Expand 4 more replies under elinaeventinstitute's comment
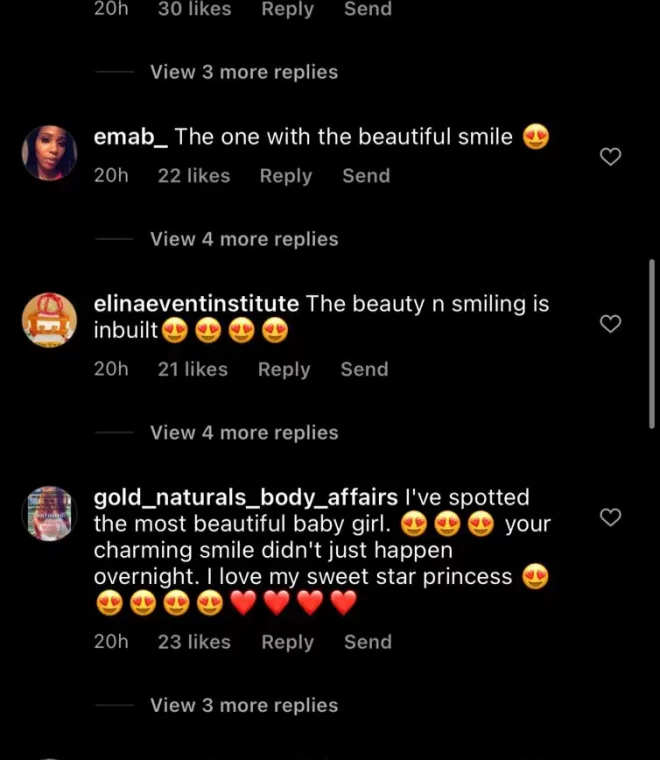Viewport: 660px width, 760px height. tap(244, 433)
